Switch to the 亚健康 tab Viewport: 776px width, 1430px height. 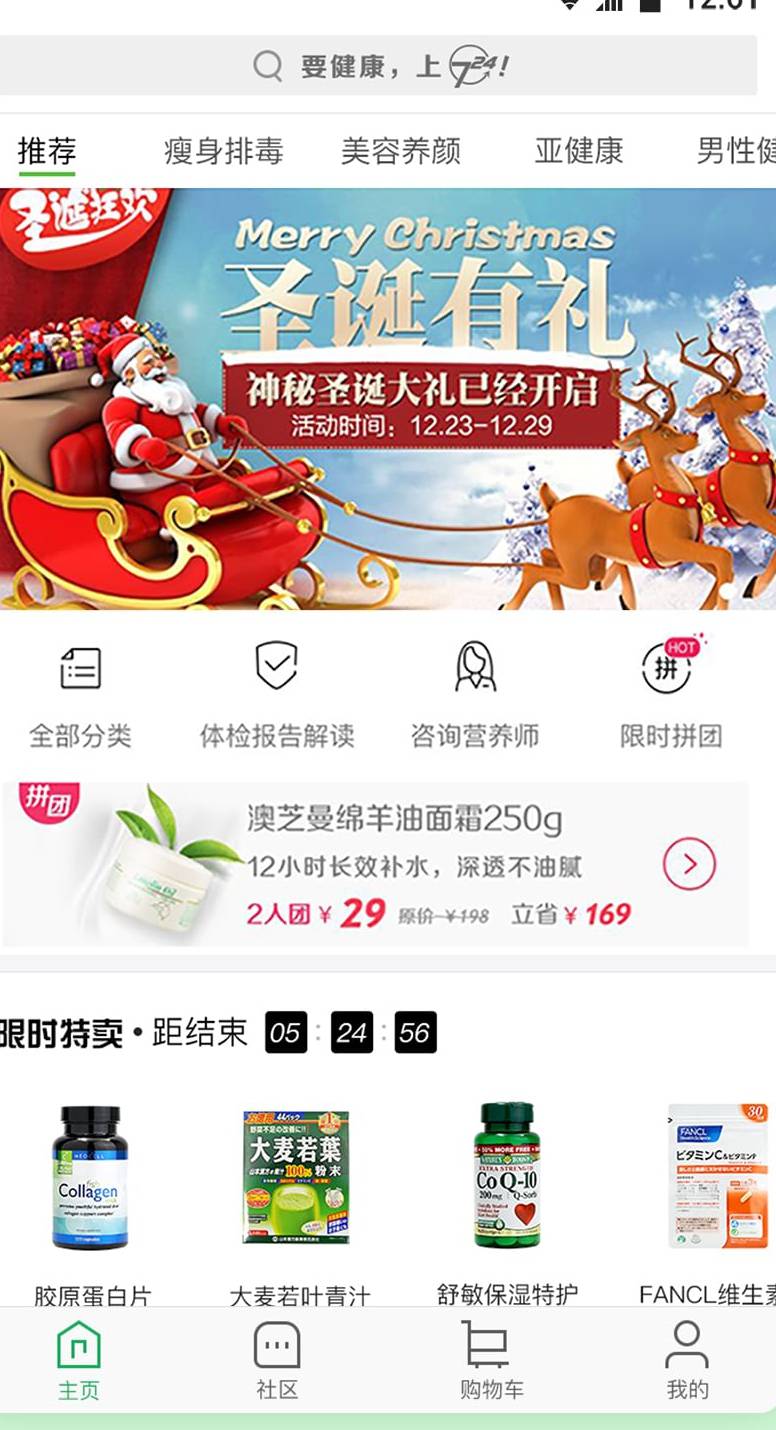click(578, 152)
